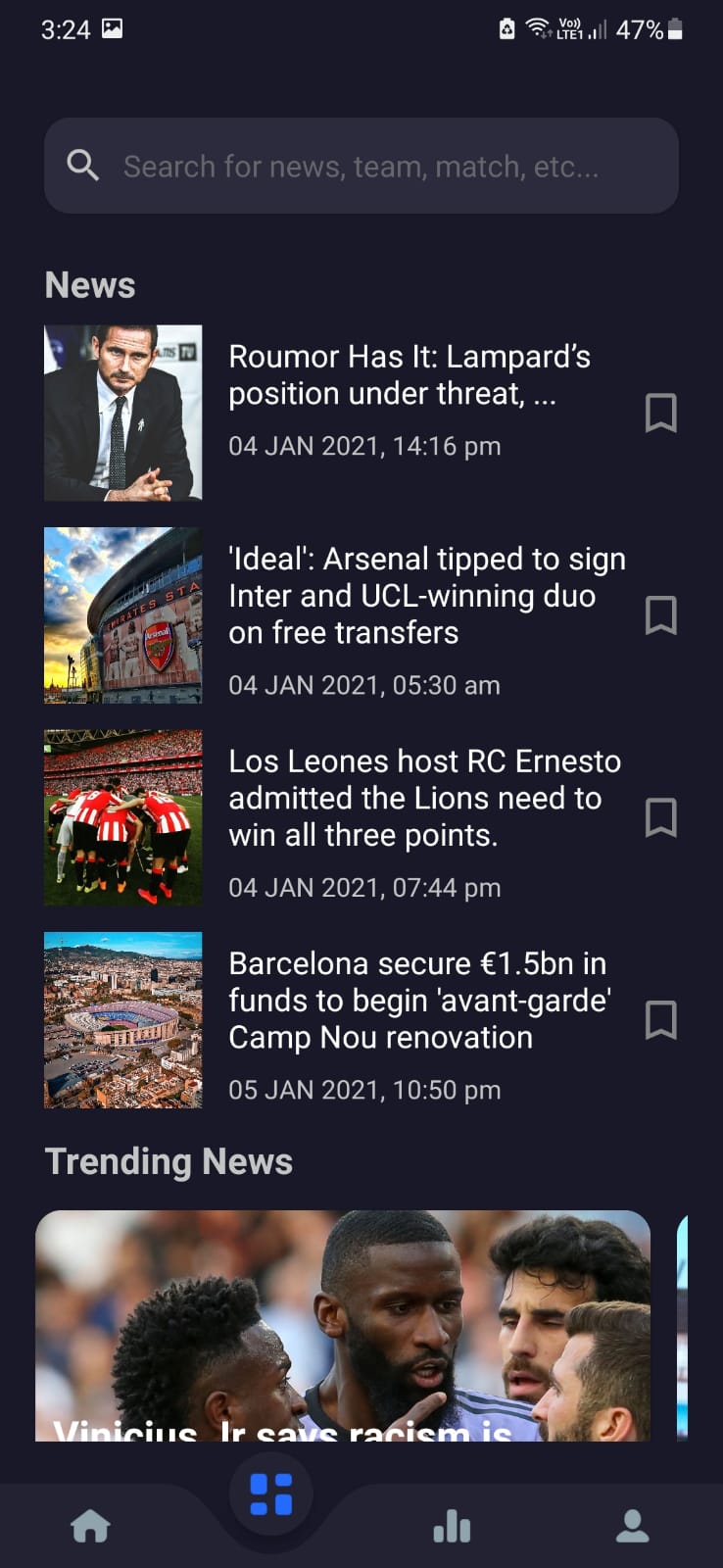Select the grid dashboard tab
The image size is (723, 1568).
pyautogui.click(x=271, y=1494)
